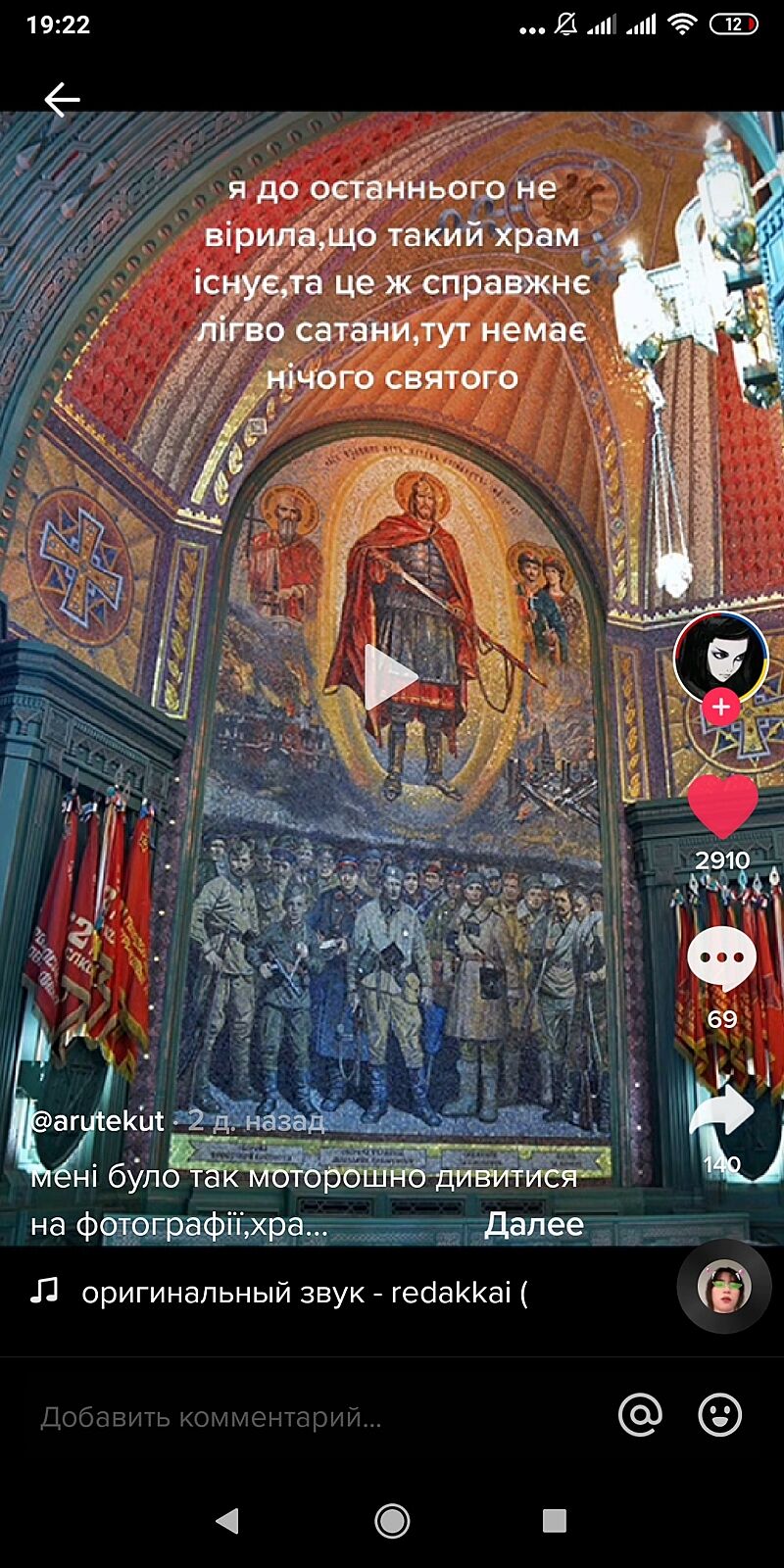This screenshot has width=784, height=1568.
Task: Open the @arutekut username
Action: 97,1120
